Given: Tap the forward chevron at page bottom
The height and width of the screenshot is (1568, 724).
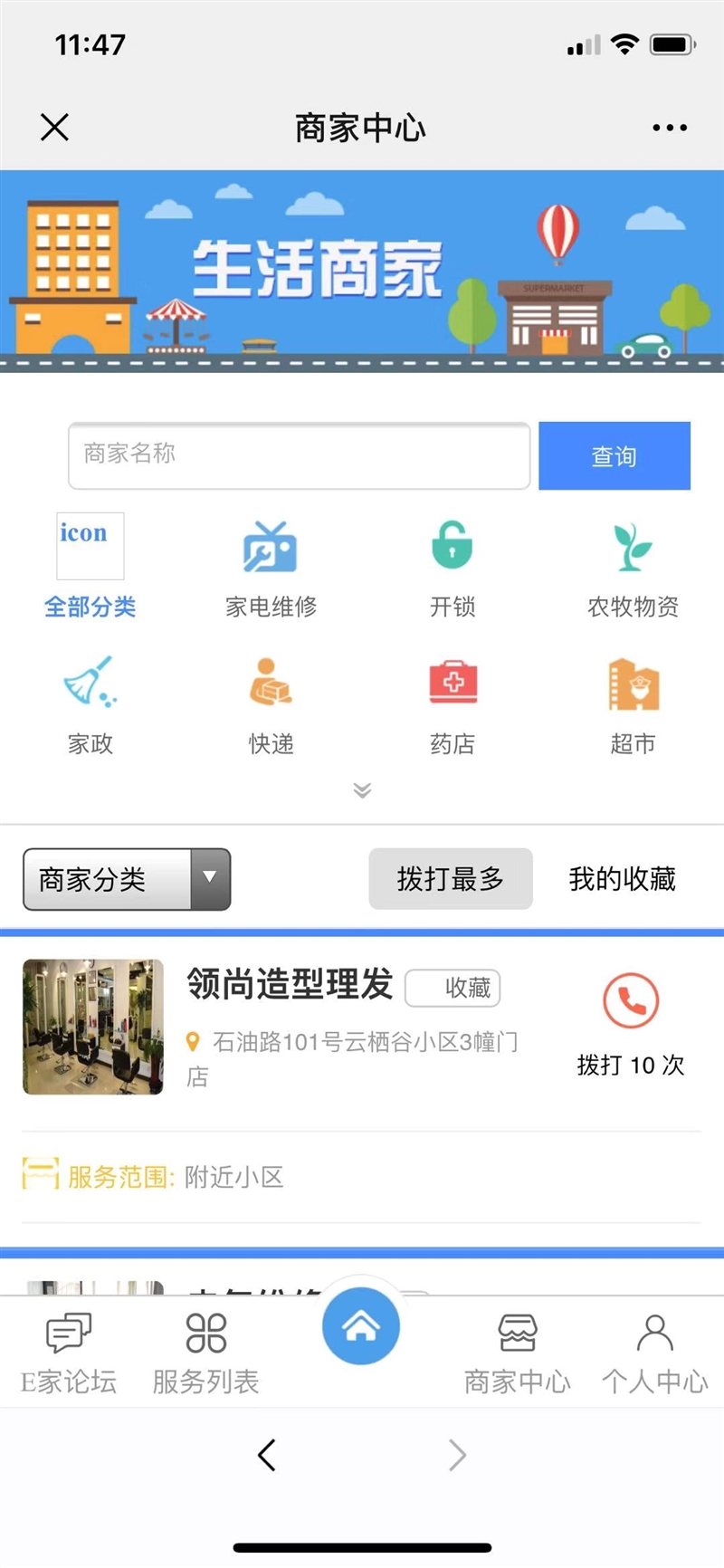Looking at the screenshot, I should (x=457, y=1456).
